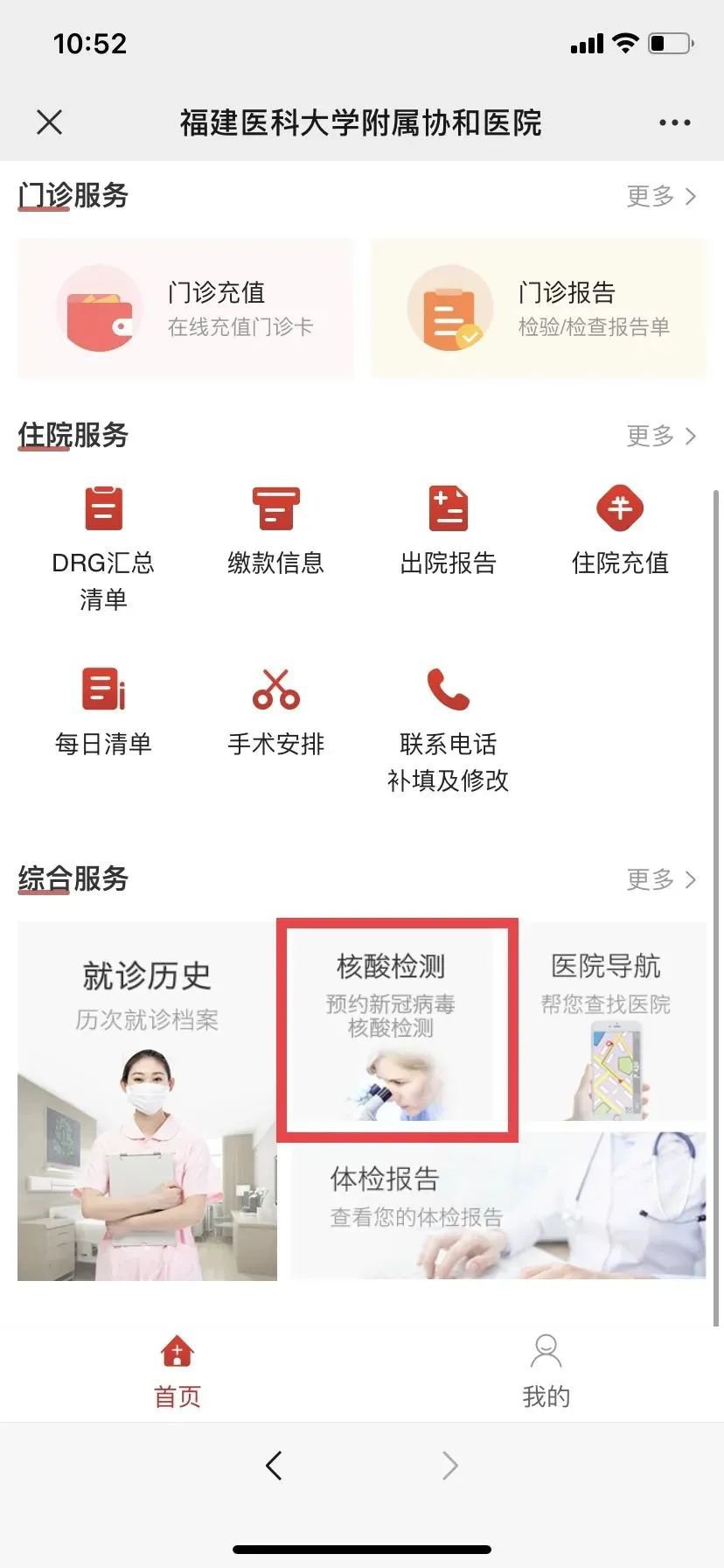View more 综合服务 options
This screenshot has width=724, height=1568.
click(x=661, y=879)
